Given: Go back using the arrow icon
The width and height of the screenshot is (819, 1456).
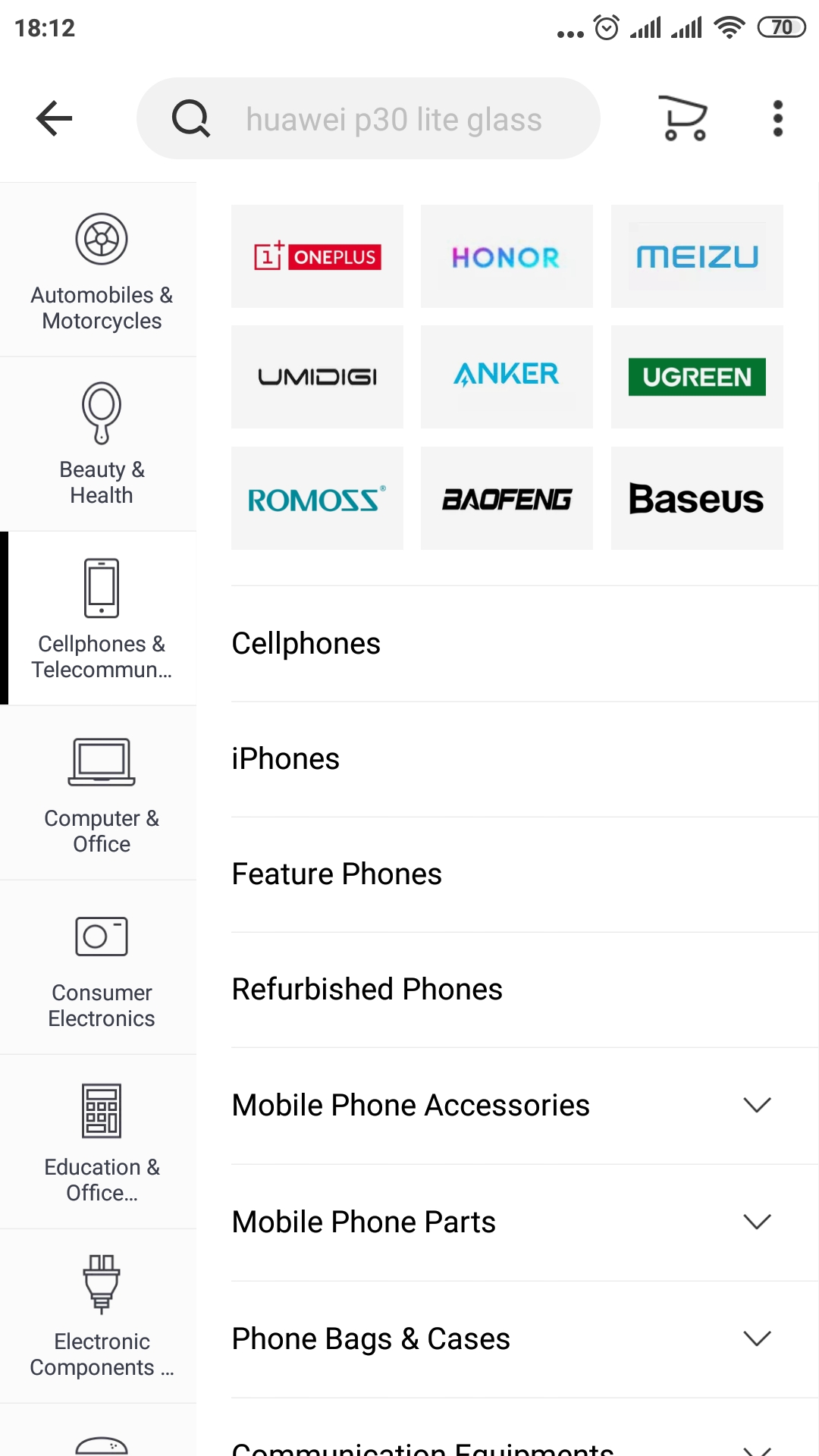Looking at the screenshot, I should 54,118.
